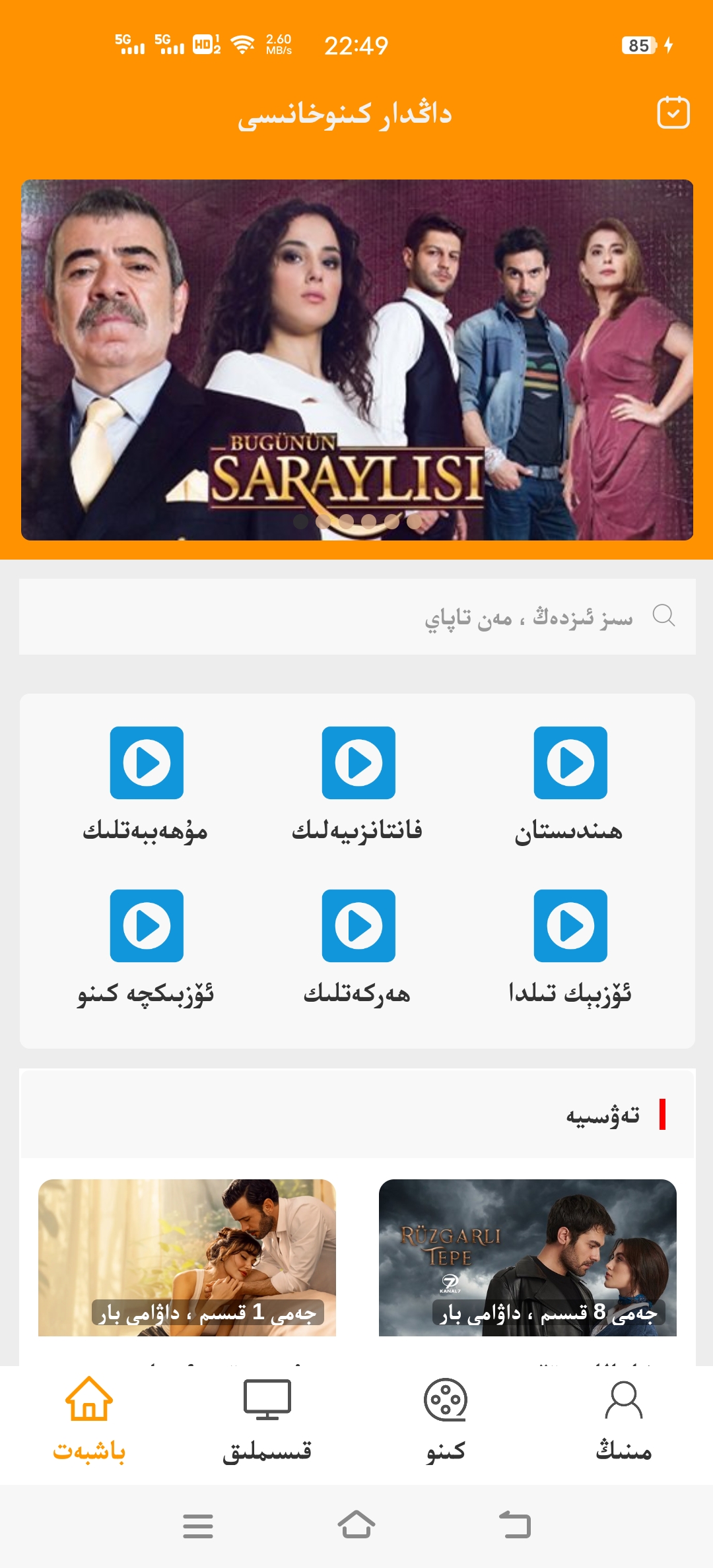Open the calendar check-in icon
The image size is (713, 1568).
click(673, 113)
